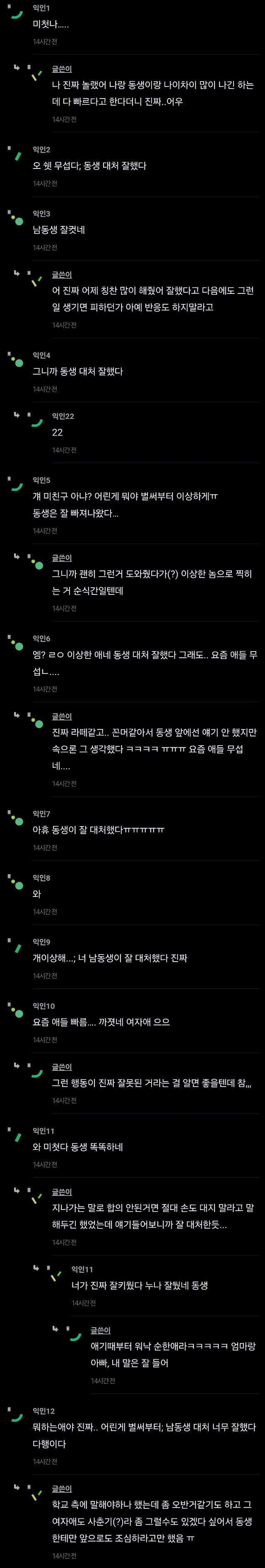Viewport: 265px width, 1568px height.
Task: Select 글쓴이 link on '학교 측에 말해야하나' reply
Action: tap(62, 1489)
